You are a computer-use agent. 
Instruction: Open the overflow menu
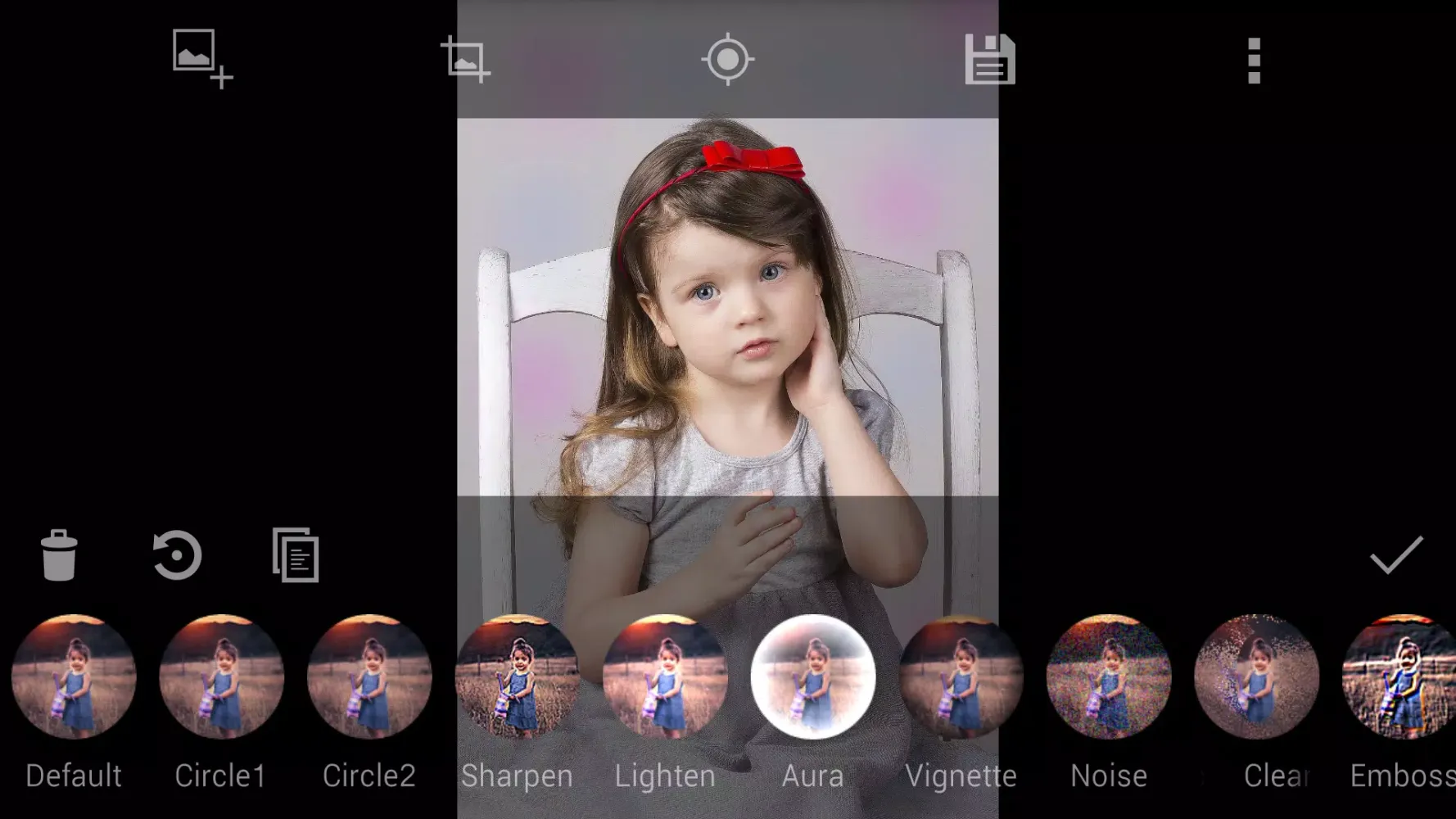click(1253, 61)
